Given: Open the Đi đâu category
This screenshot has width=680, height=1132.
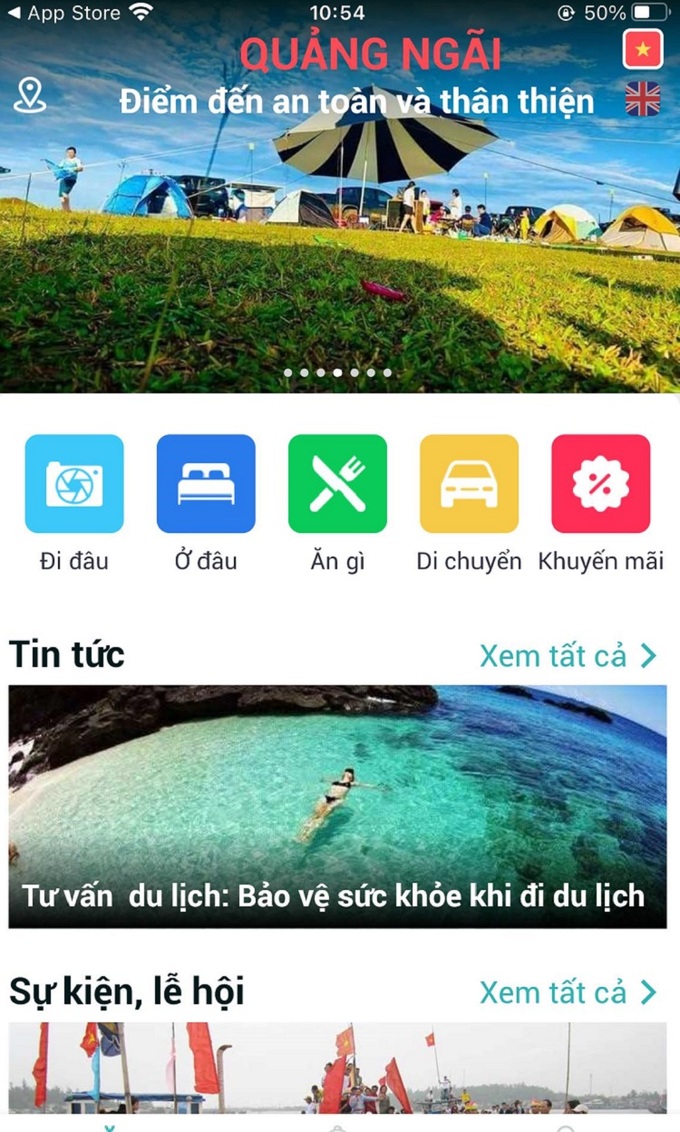Looking at the screenshot, I should tap(74, 484).
